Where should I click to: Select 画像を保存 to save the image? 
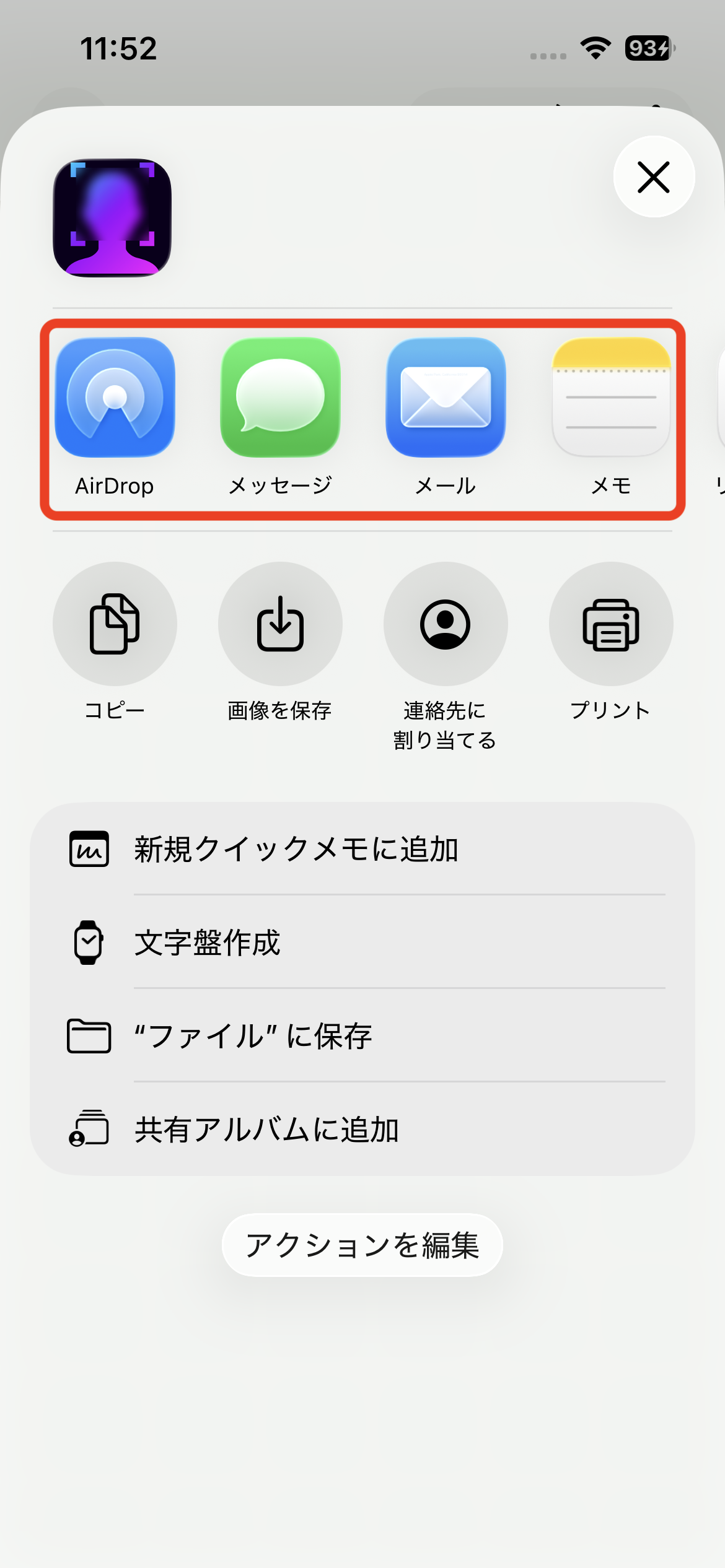[x=280, y=624]
